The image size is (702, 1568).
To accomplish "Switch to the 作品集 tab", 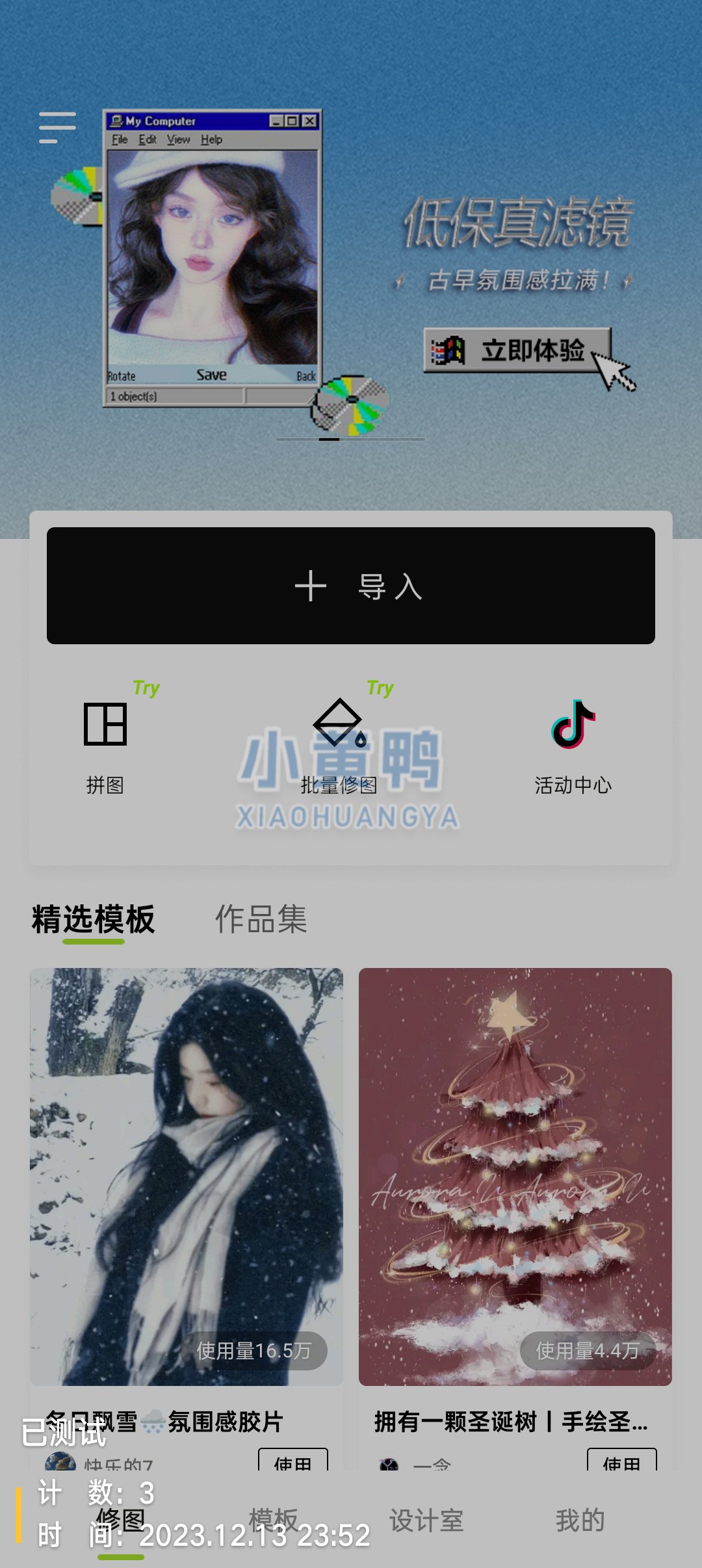I will [261, 919].
